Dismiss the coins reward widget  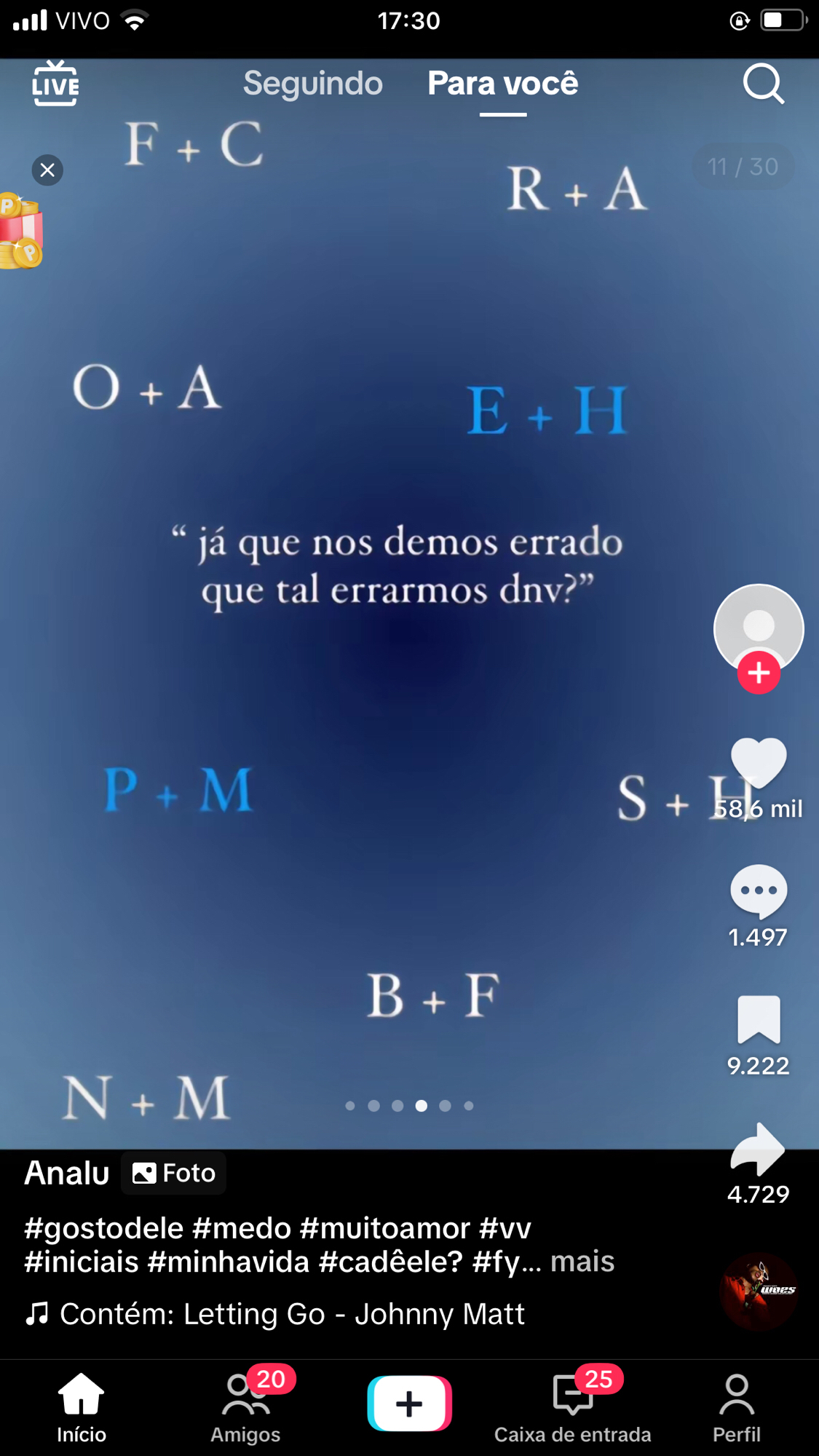(48, 170)
